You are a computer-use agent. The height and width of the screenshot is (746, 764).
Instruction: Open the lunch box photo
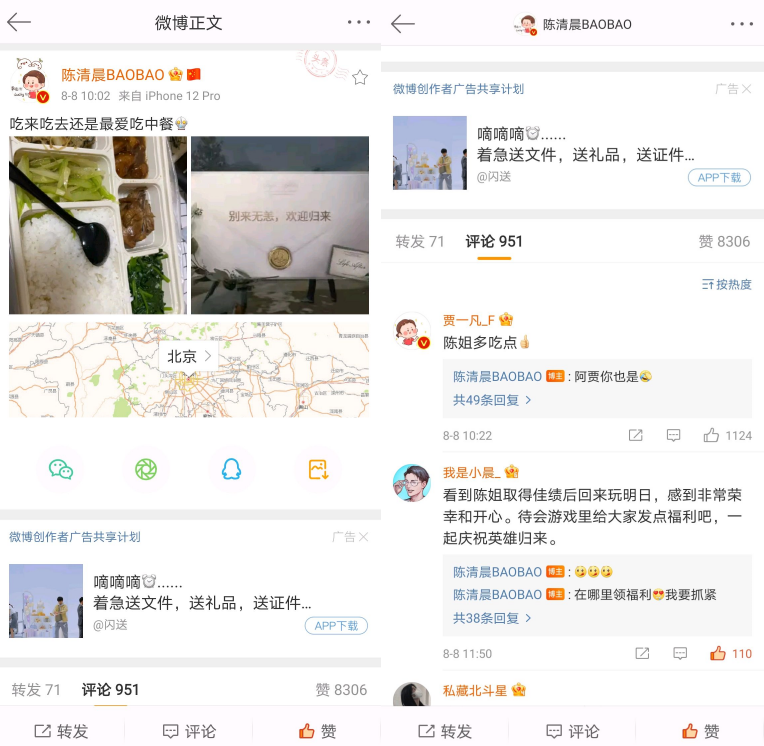[x=97, y=225]
